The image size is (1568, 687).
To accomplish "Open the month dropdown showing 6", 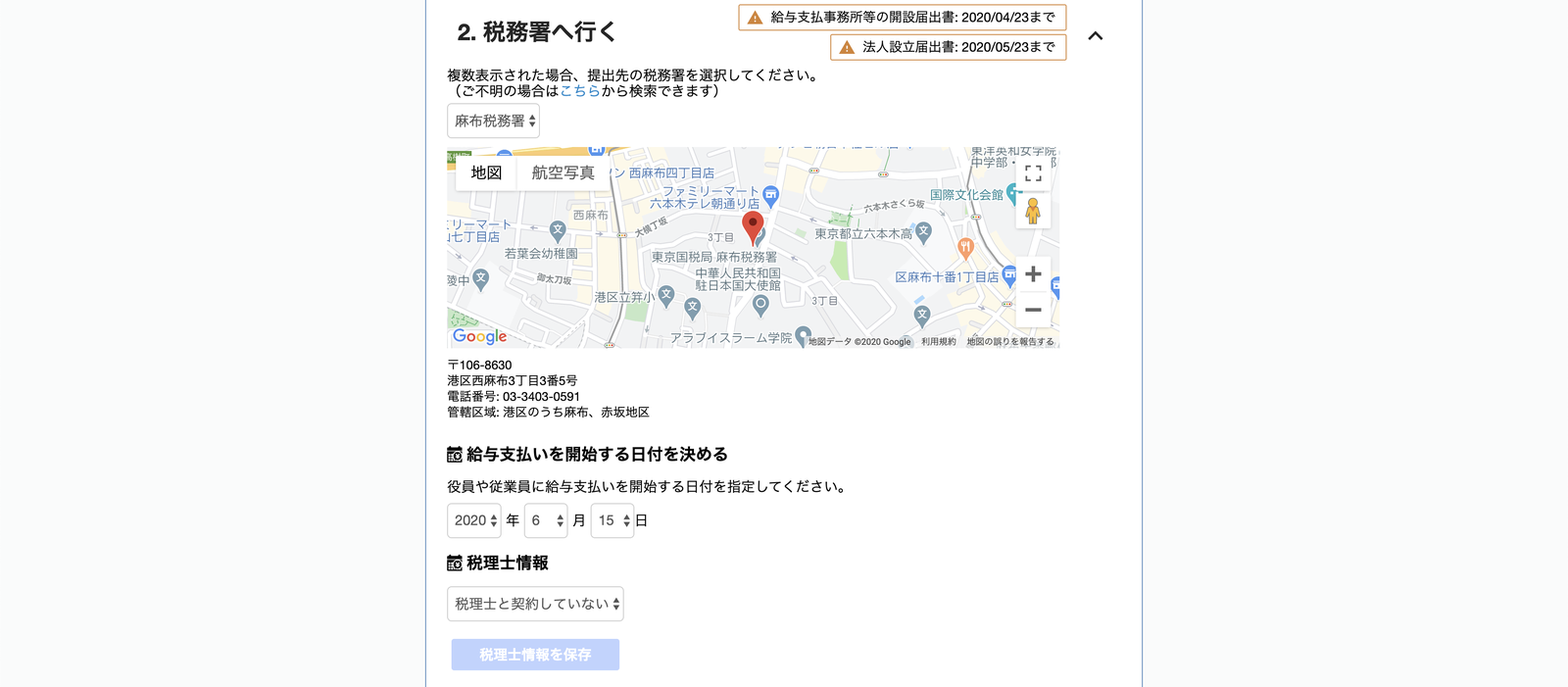I will (x=546, y=520).
